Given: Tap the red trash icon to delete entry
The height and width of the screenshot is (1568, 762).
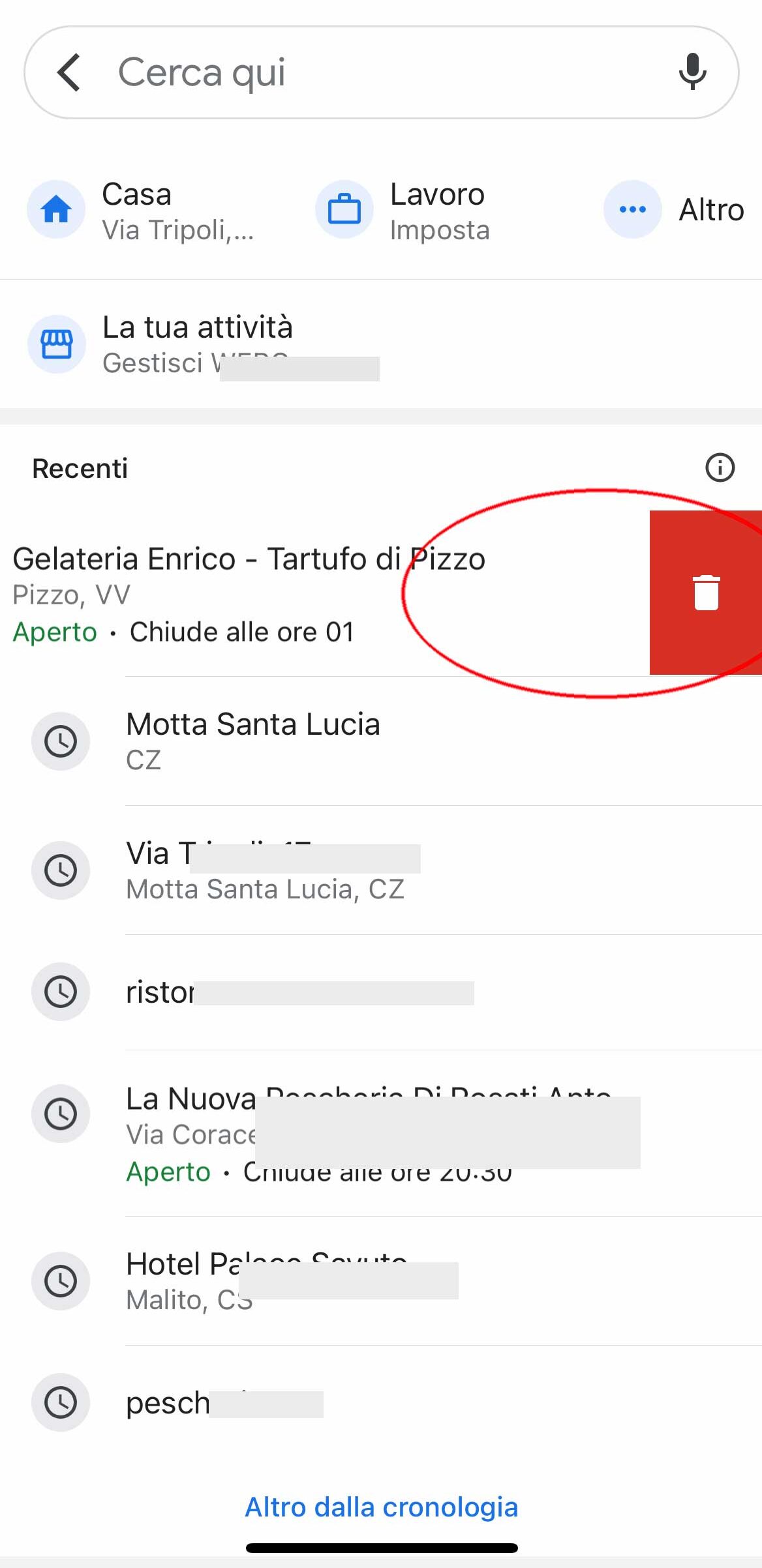Looking at the screenshot, I should 705,592.
